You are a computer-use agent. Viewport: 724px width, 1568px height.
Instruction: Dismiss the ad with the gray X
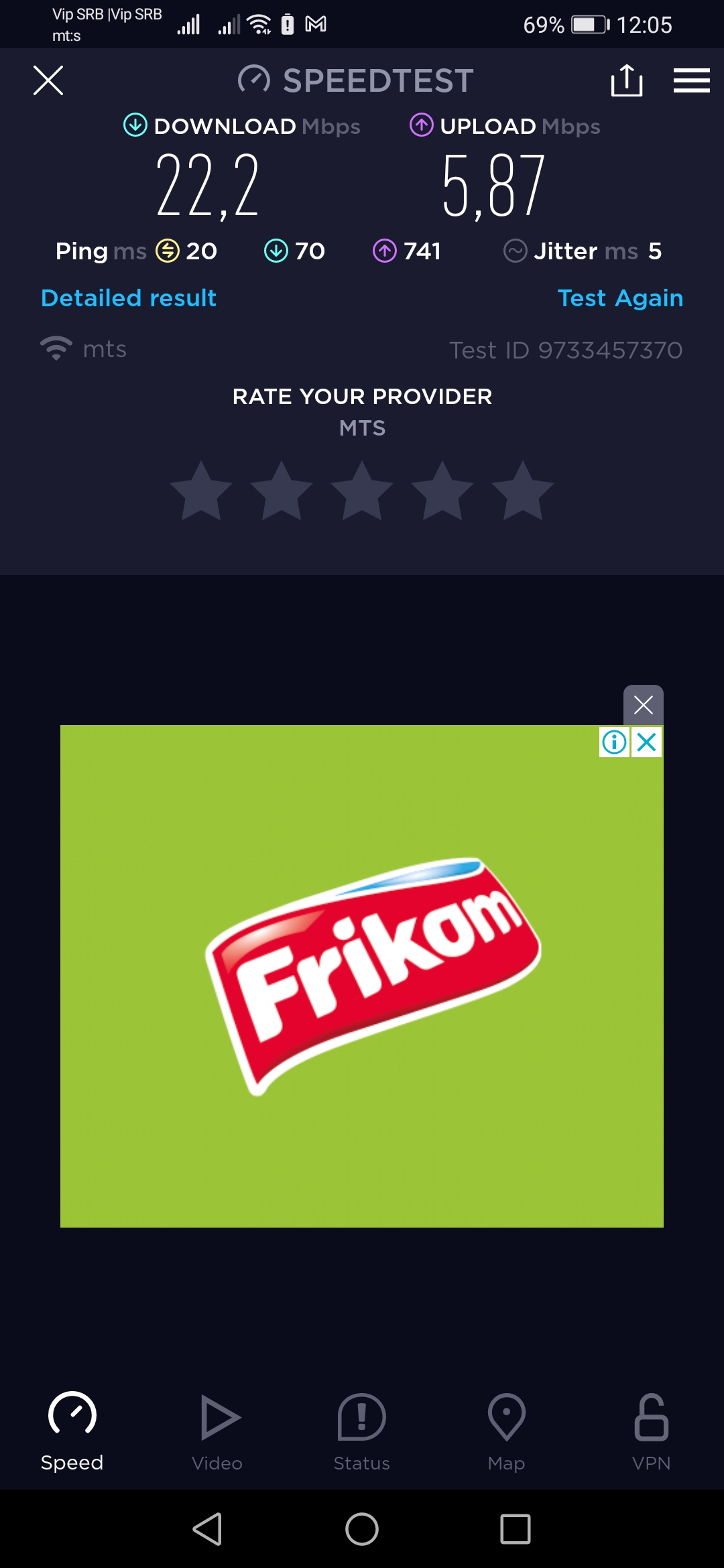pyautogui.click(x=644, y=704)
